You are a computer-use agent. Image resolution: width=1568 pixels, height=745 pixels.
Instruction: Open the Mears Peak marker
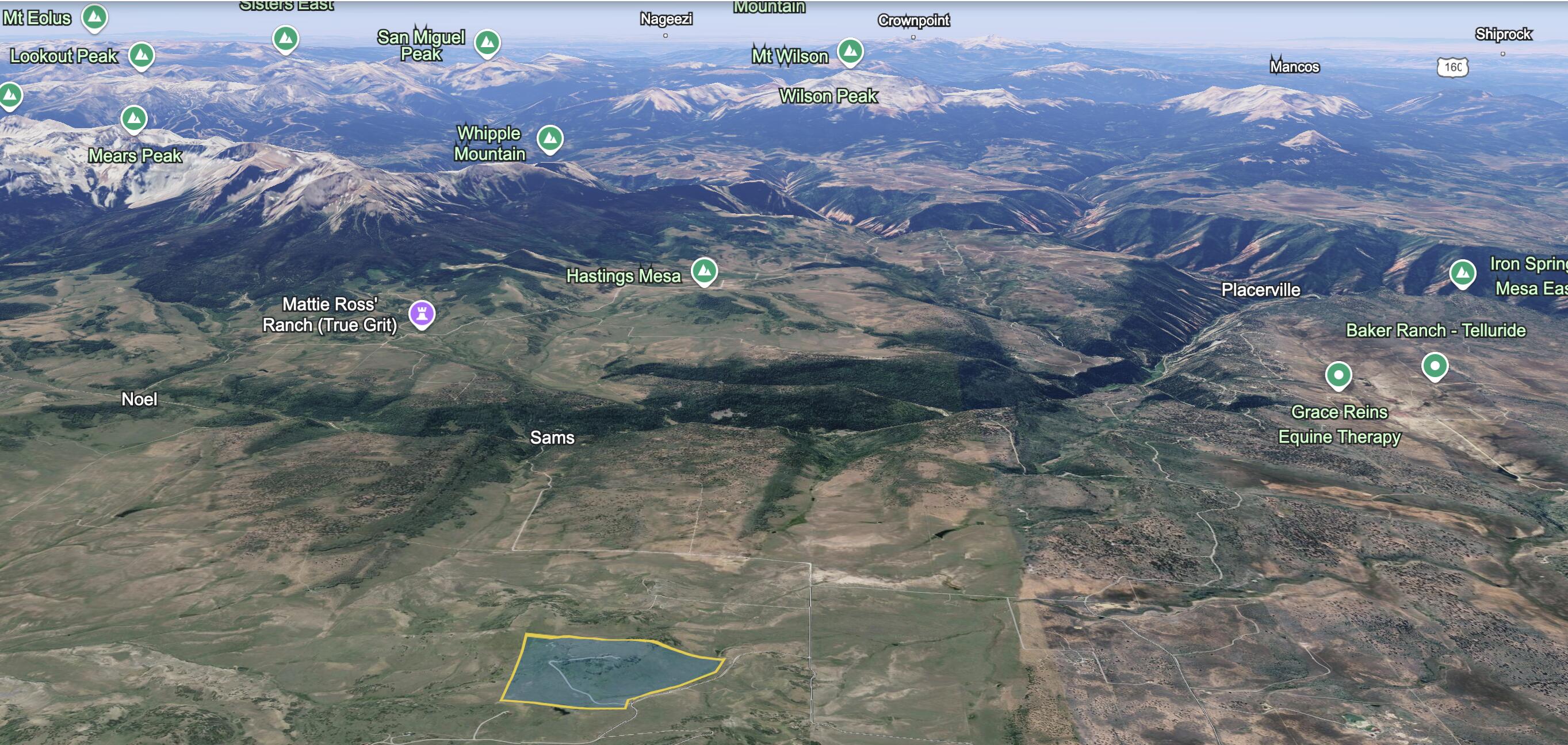134,118
